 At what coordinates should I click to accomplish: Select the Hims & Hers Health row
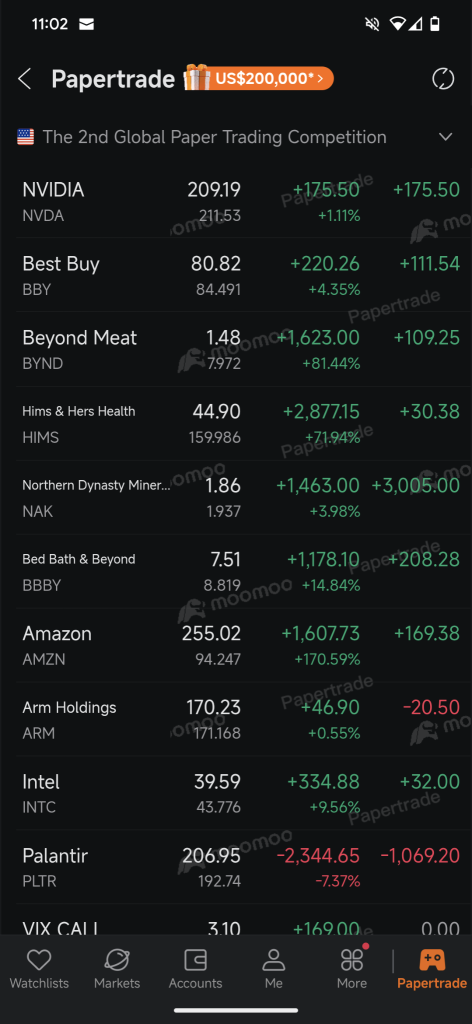coord(236,423)
